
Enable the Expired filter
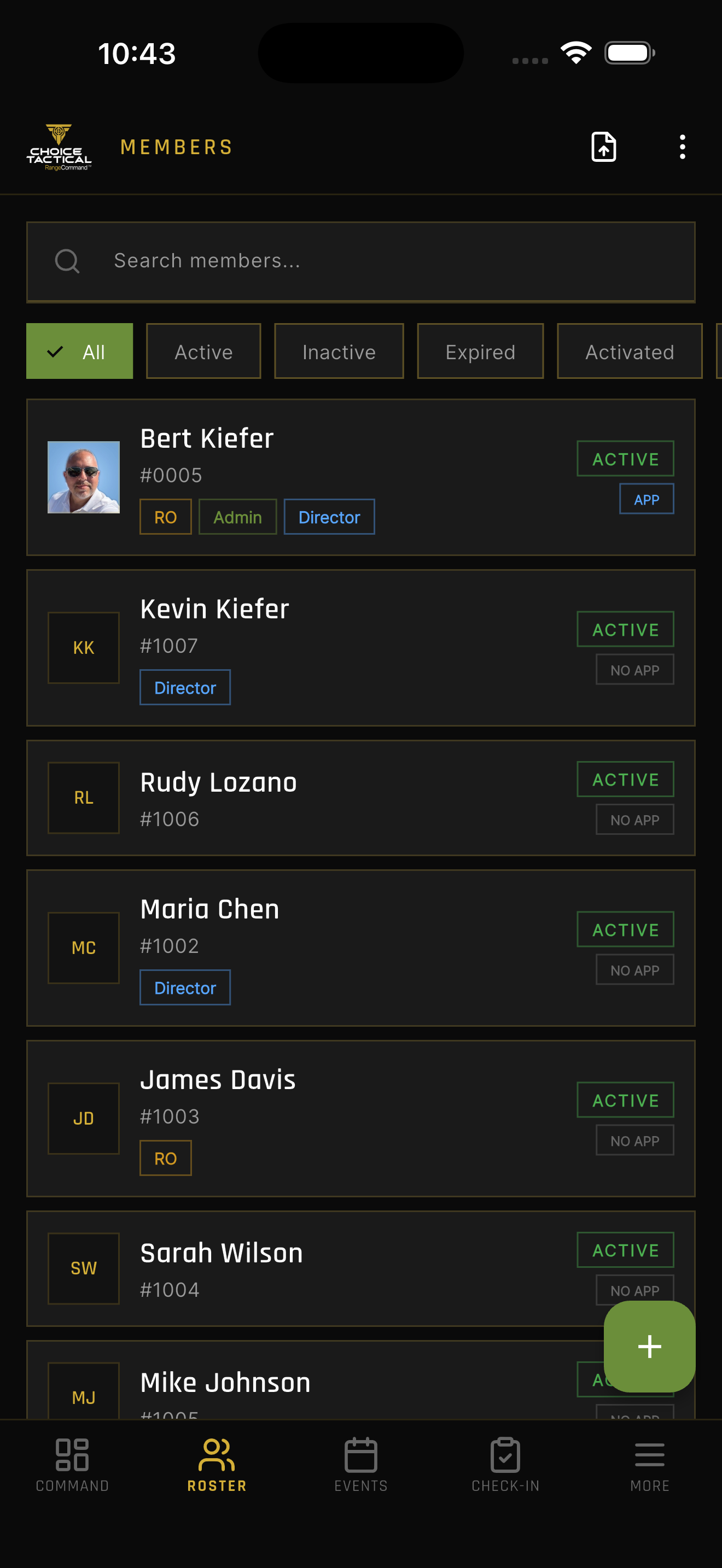tap(480, 351)
